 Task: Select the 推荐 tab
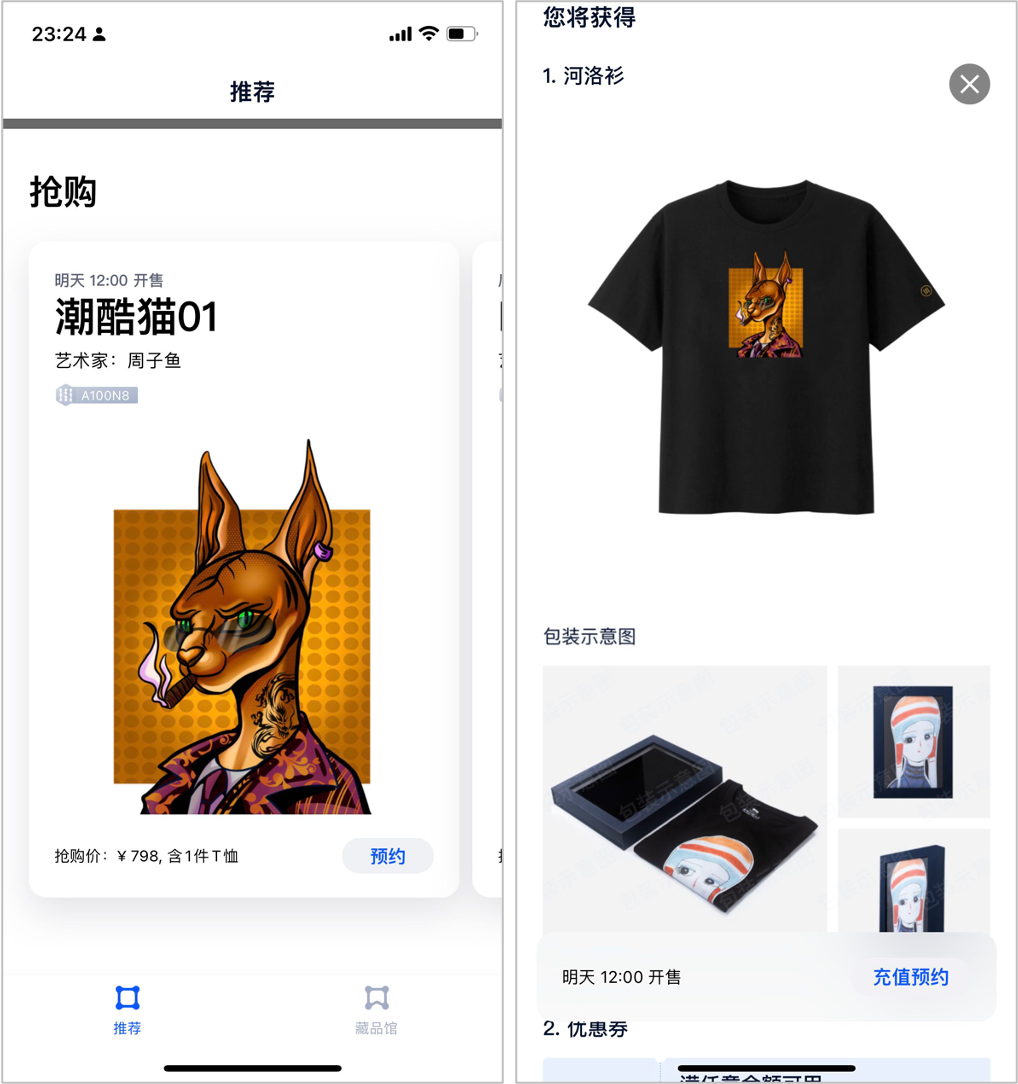tap(127, 1008)
